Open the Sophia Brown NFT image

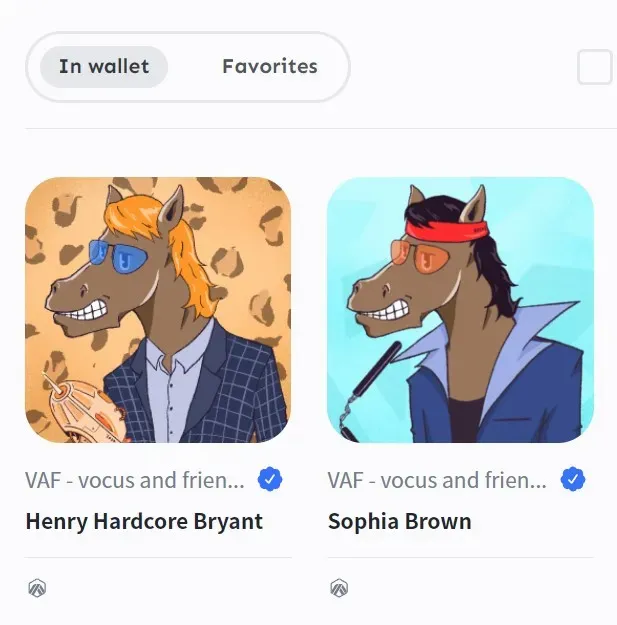click(x=460, y=310)
